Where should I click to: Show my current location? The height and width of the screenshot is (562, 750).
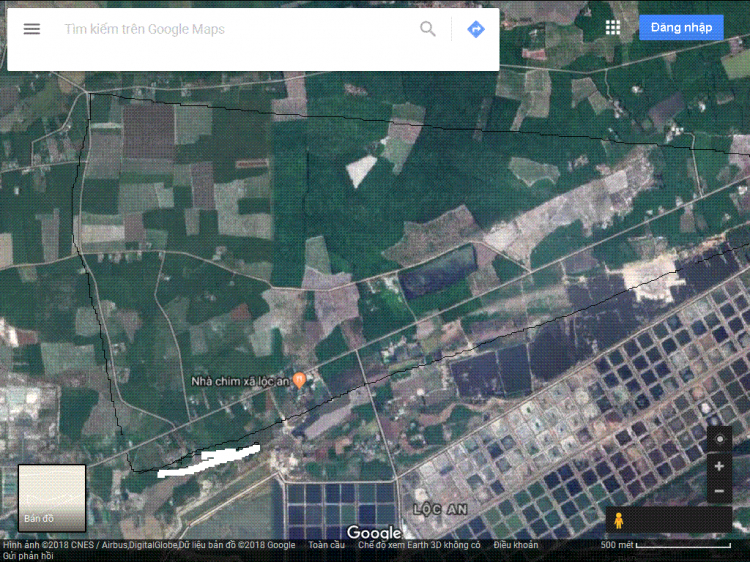pos(720,440)
